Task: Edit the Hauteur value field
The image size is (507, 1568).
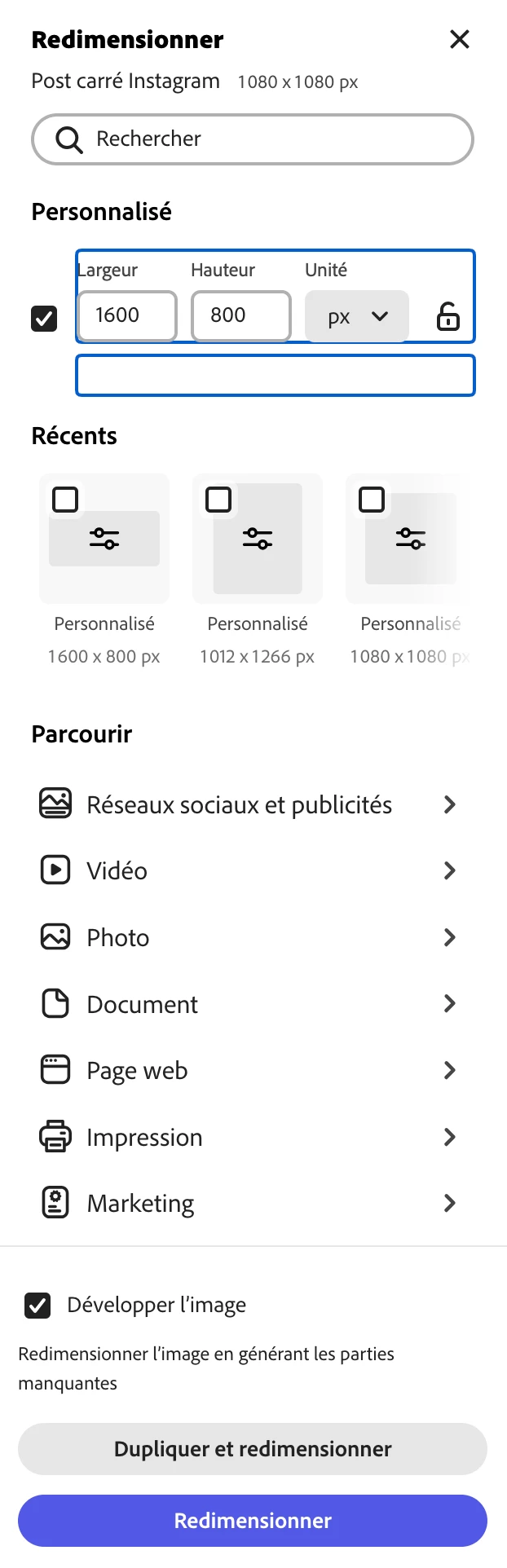Action: [241, 315]
